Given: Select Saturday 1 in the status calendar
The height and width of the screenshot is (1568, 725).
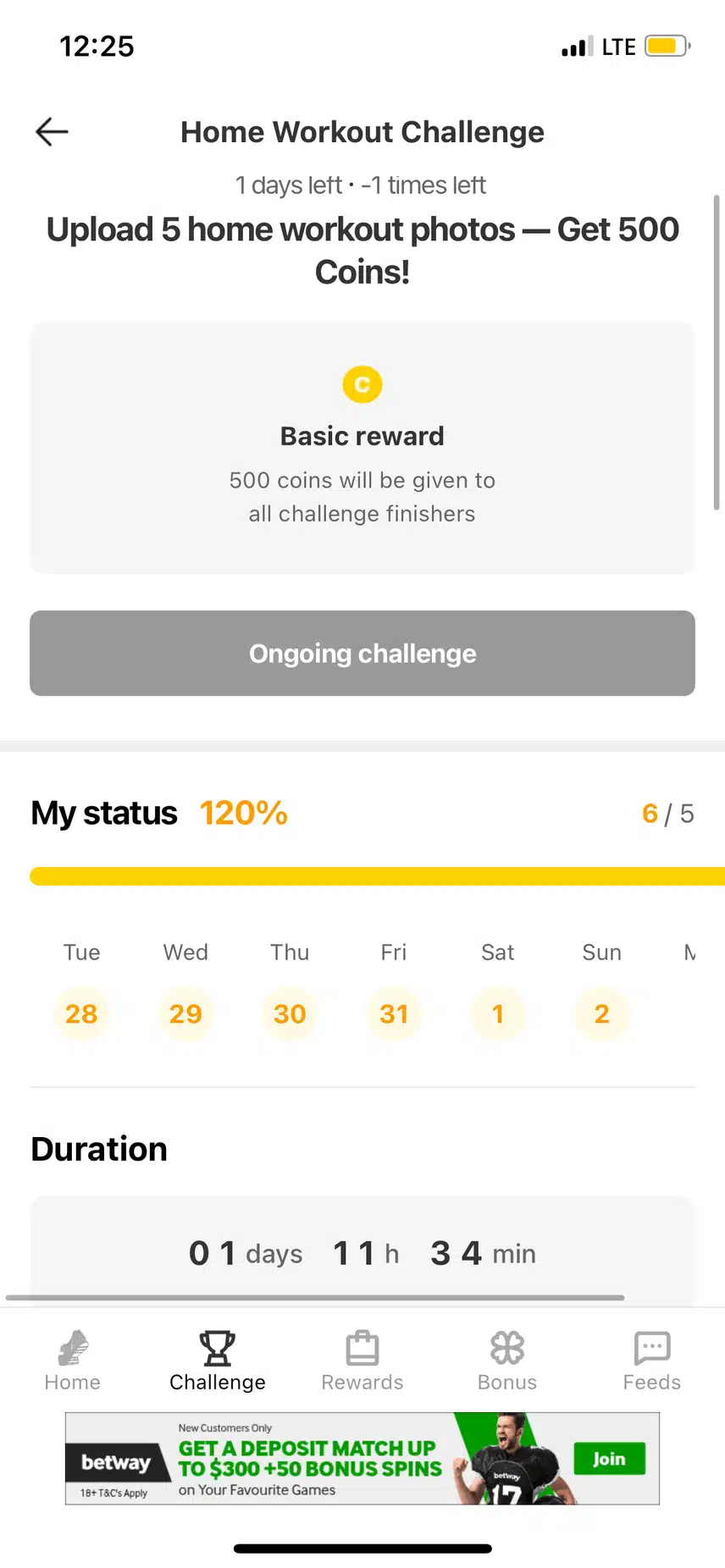Looking at the screenshot, I should click(498, 1013).
